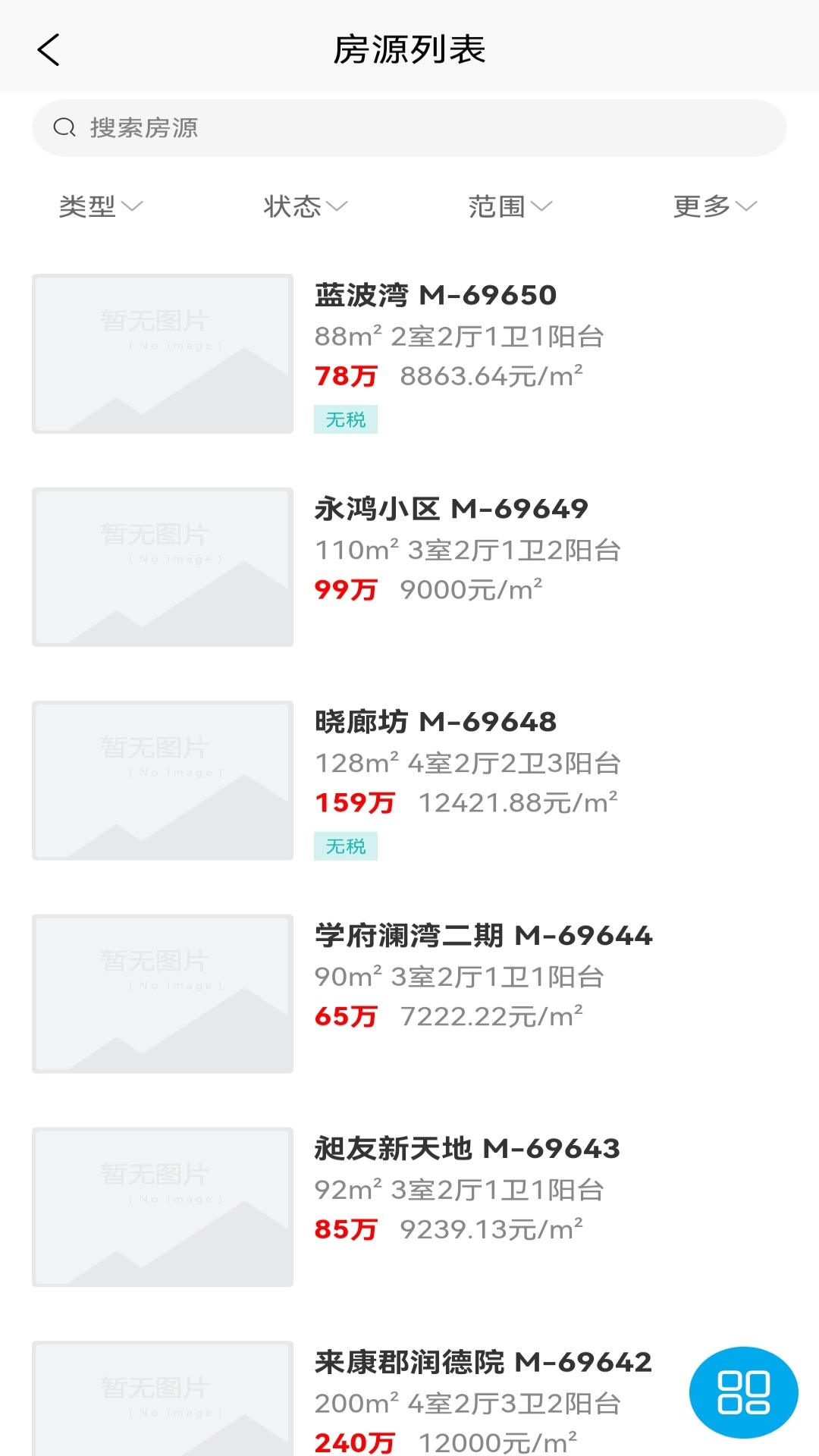Image resolution: width=819 pixels, height=1456 pixels.
Task: Tap the back arrow to leave 房源列表
Action: [x=48, y=50]
